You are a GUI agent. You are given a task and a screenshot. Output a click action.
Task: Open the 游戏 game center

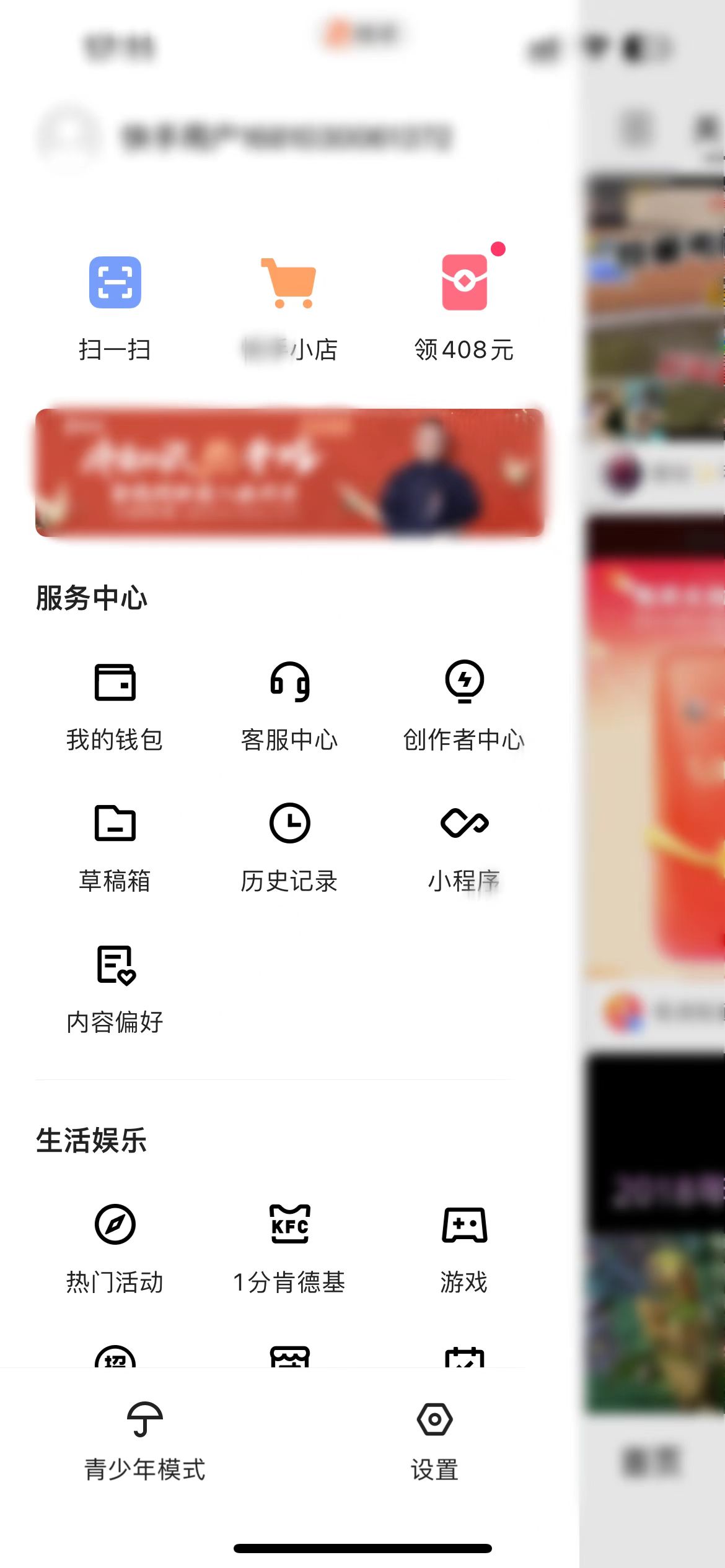point(464,1245)
